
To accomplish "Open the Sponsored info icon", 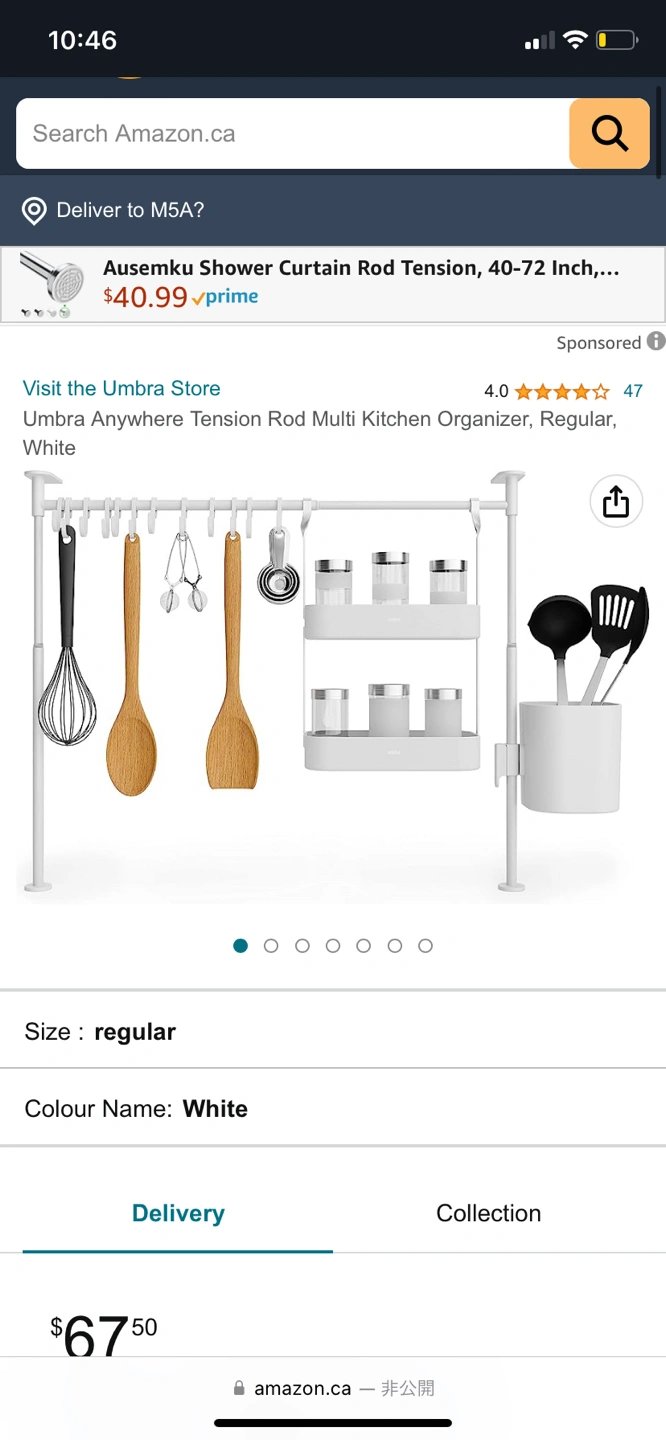I will 656,342.
